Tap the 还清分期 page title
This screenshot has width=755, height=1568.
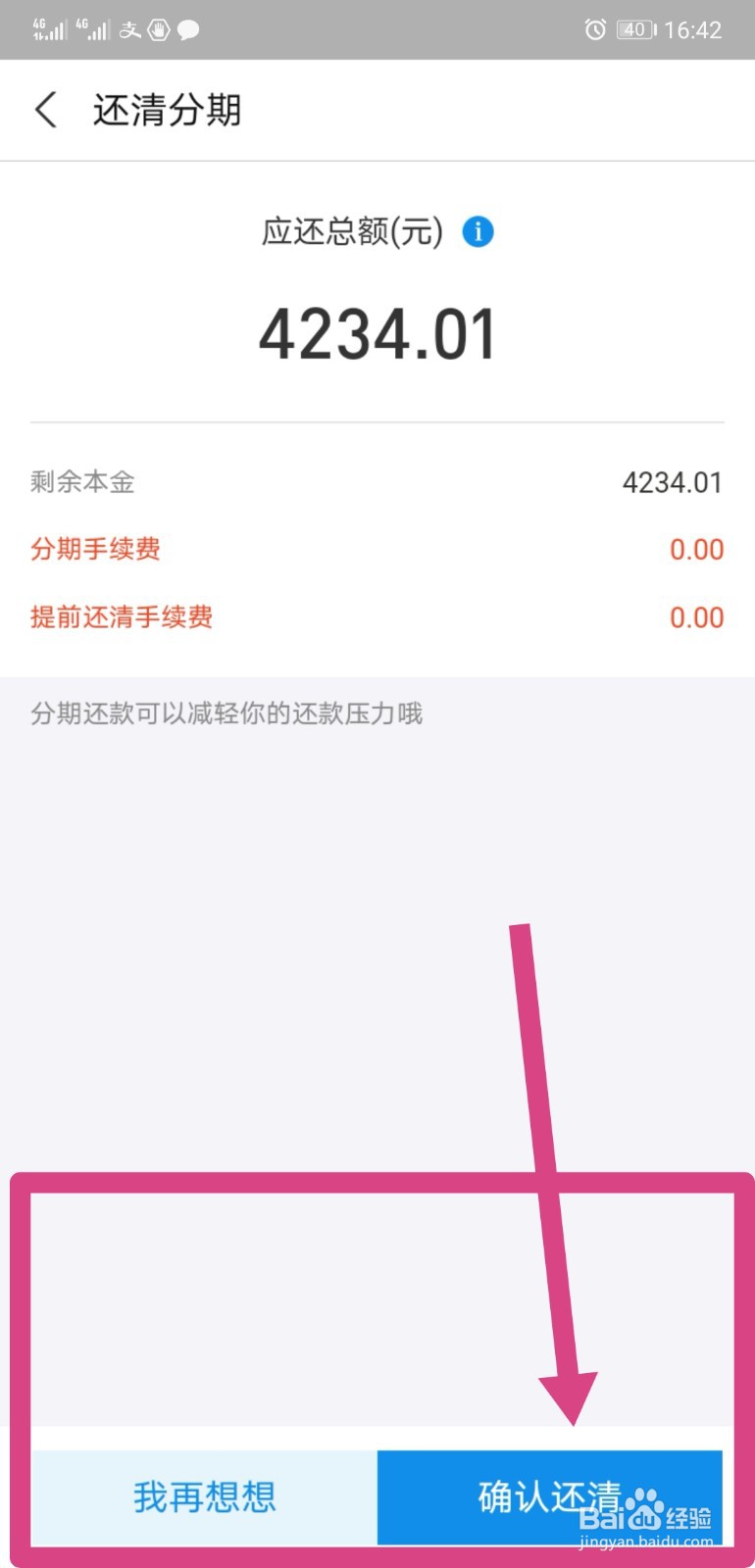click(167, 111)
